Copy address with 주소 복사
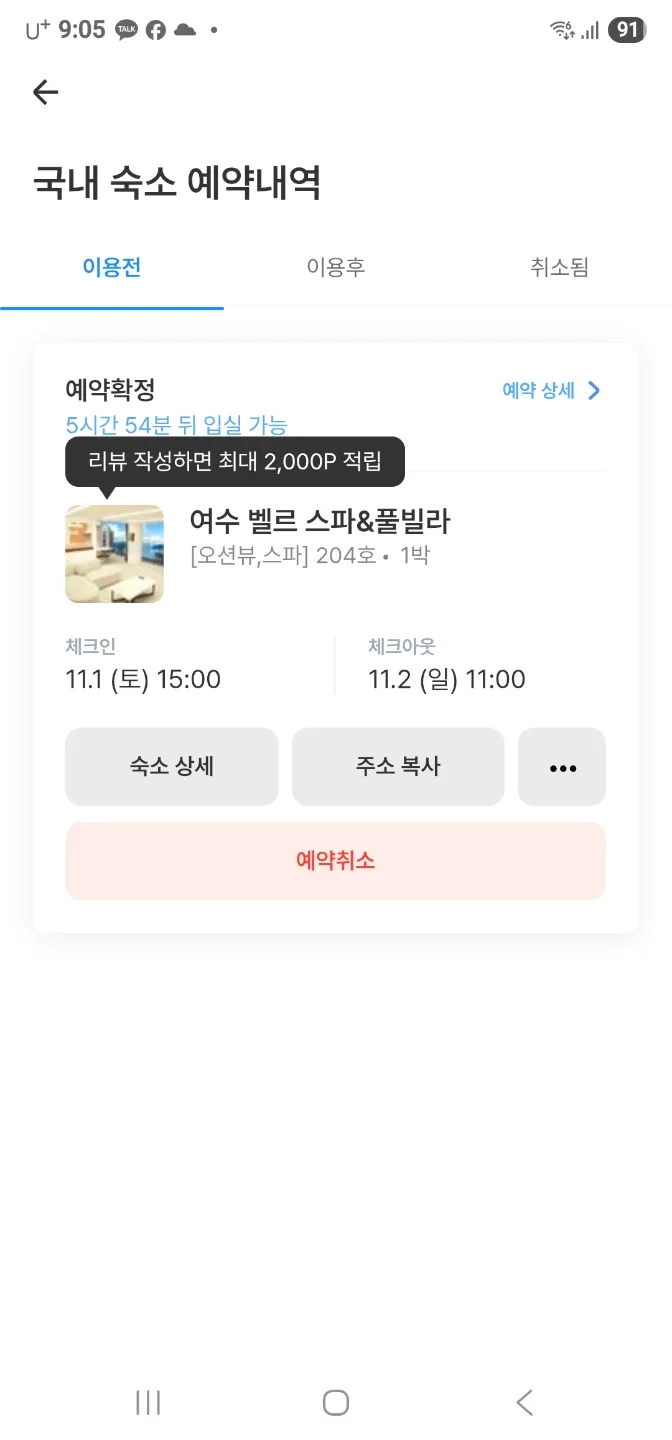The image size is (672, 1440). coord(398,767)
